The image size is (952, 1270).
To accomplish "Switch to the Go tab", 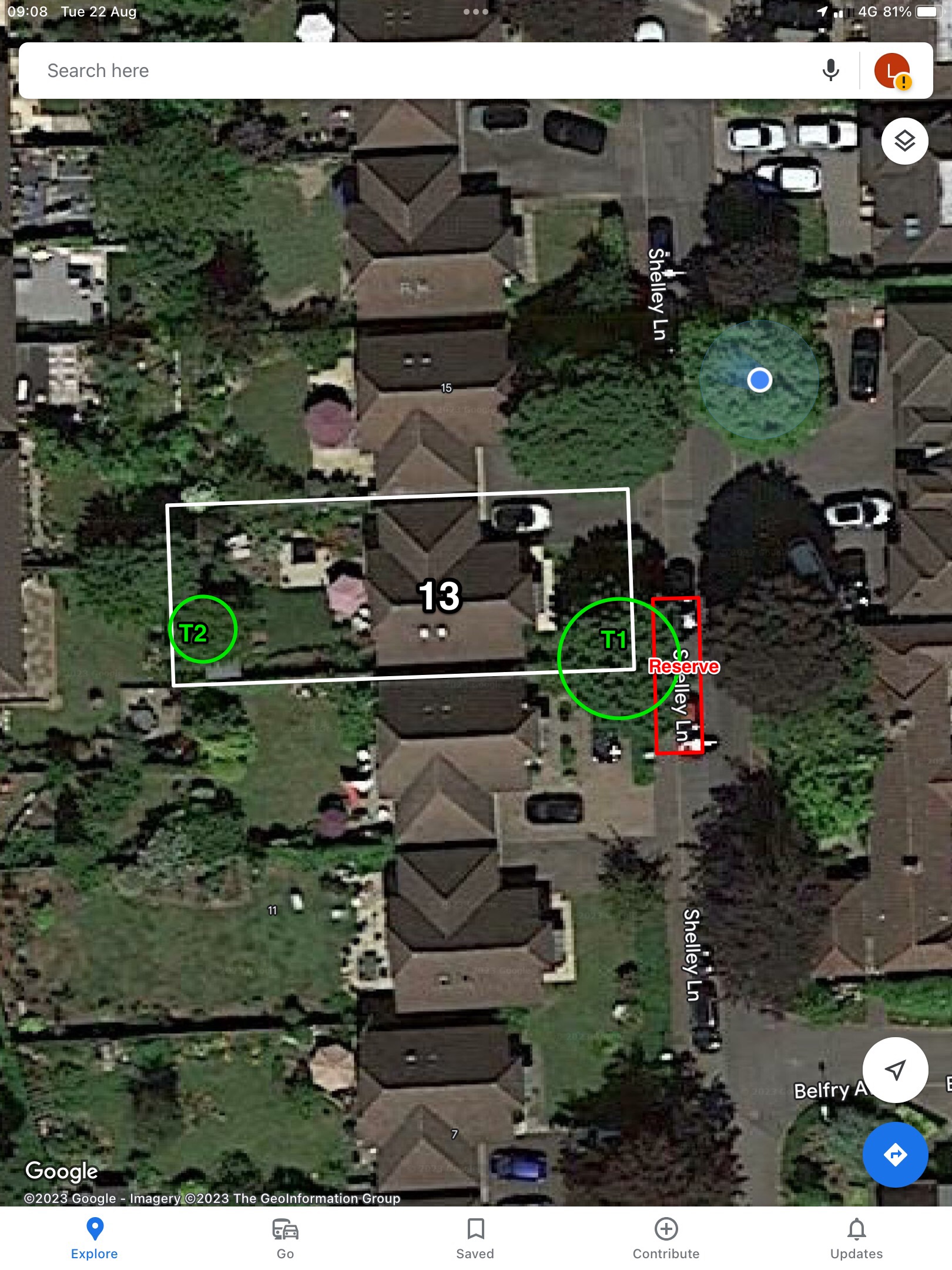I will click(285, 1238).
